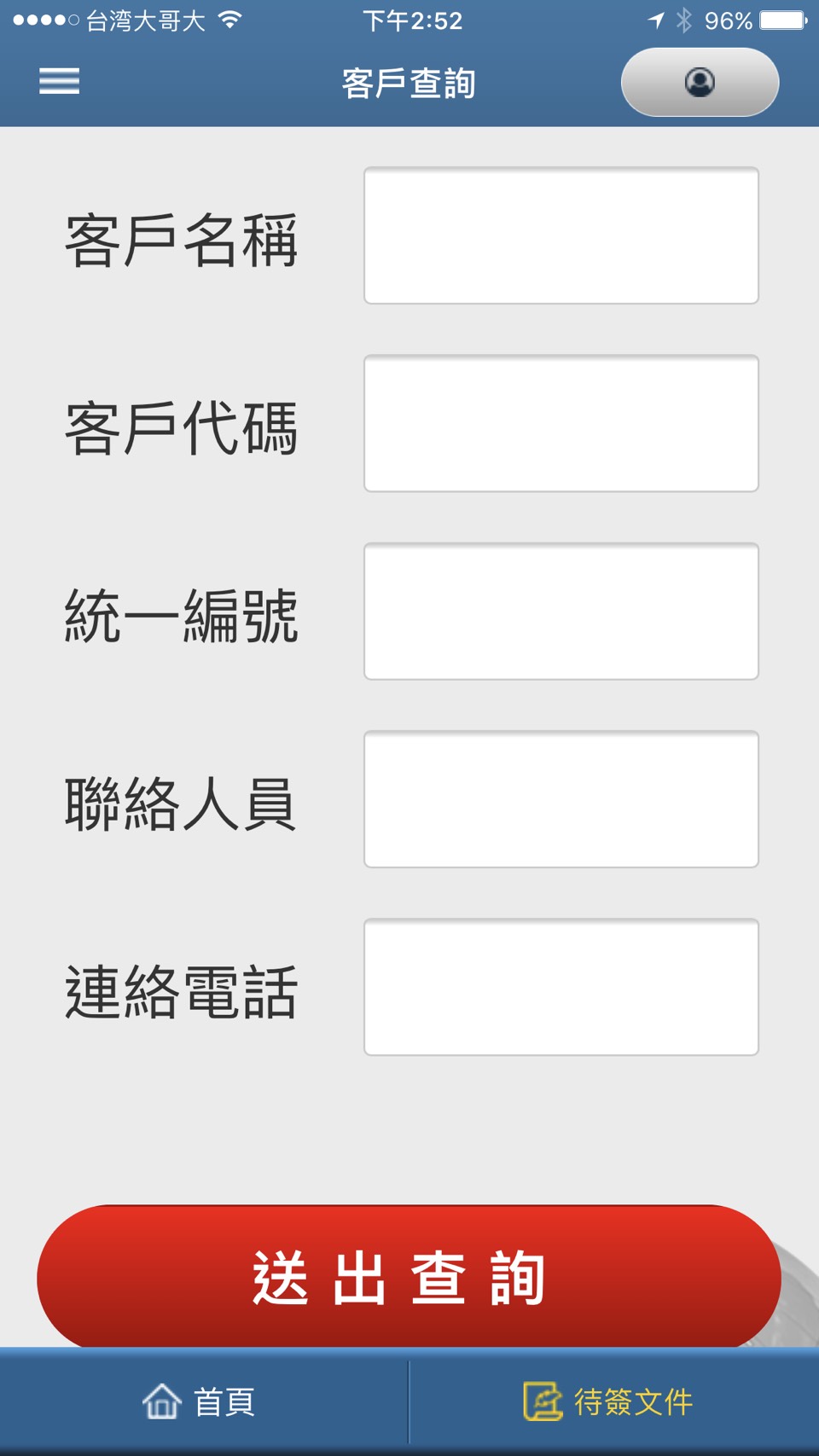The height and width of the screenshot is (1456, 819).
Task: Go to the 首頁 tab
Action: 200,1401
